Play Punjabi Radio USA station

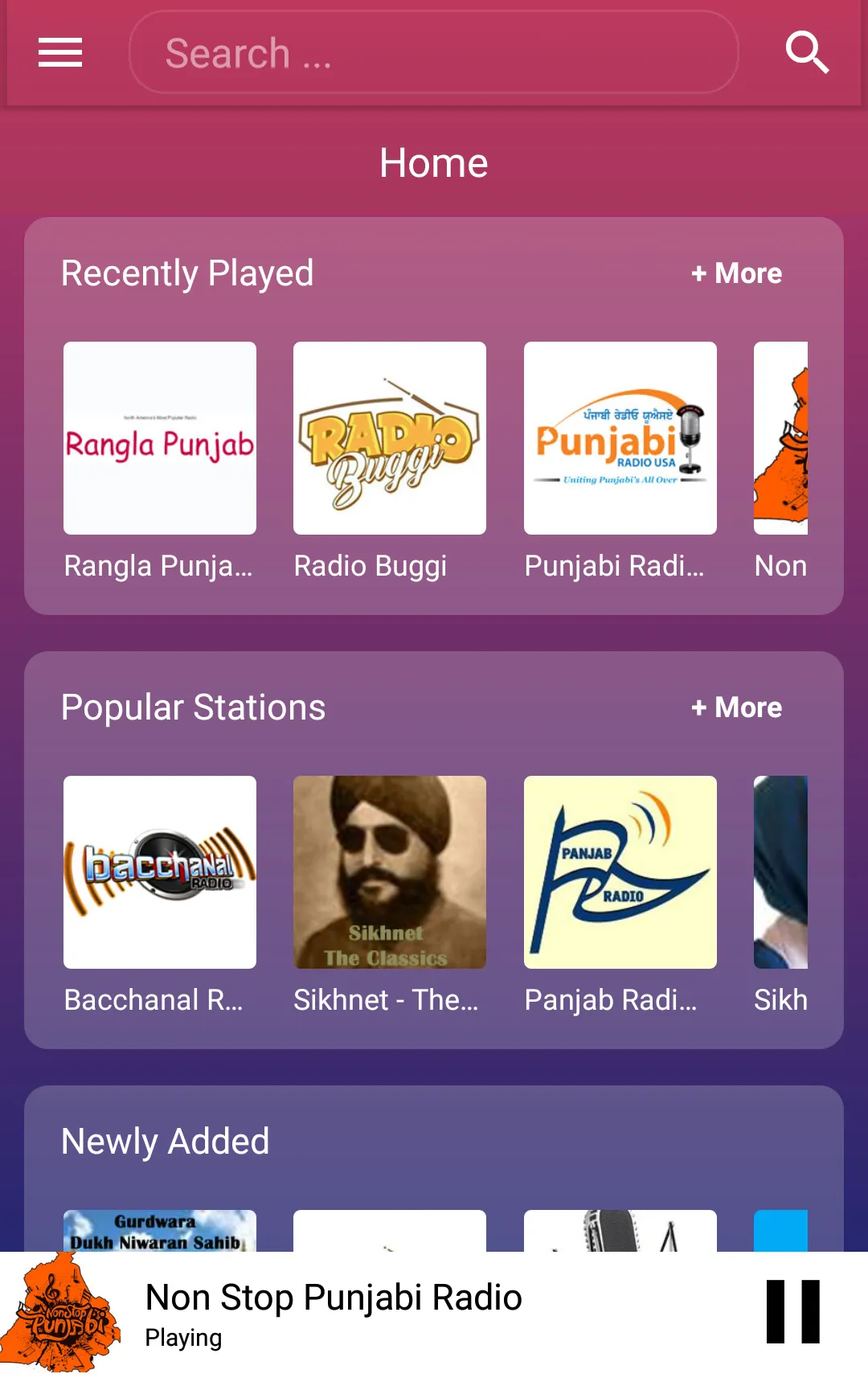point(620,438)
